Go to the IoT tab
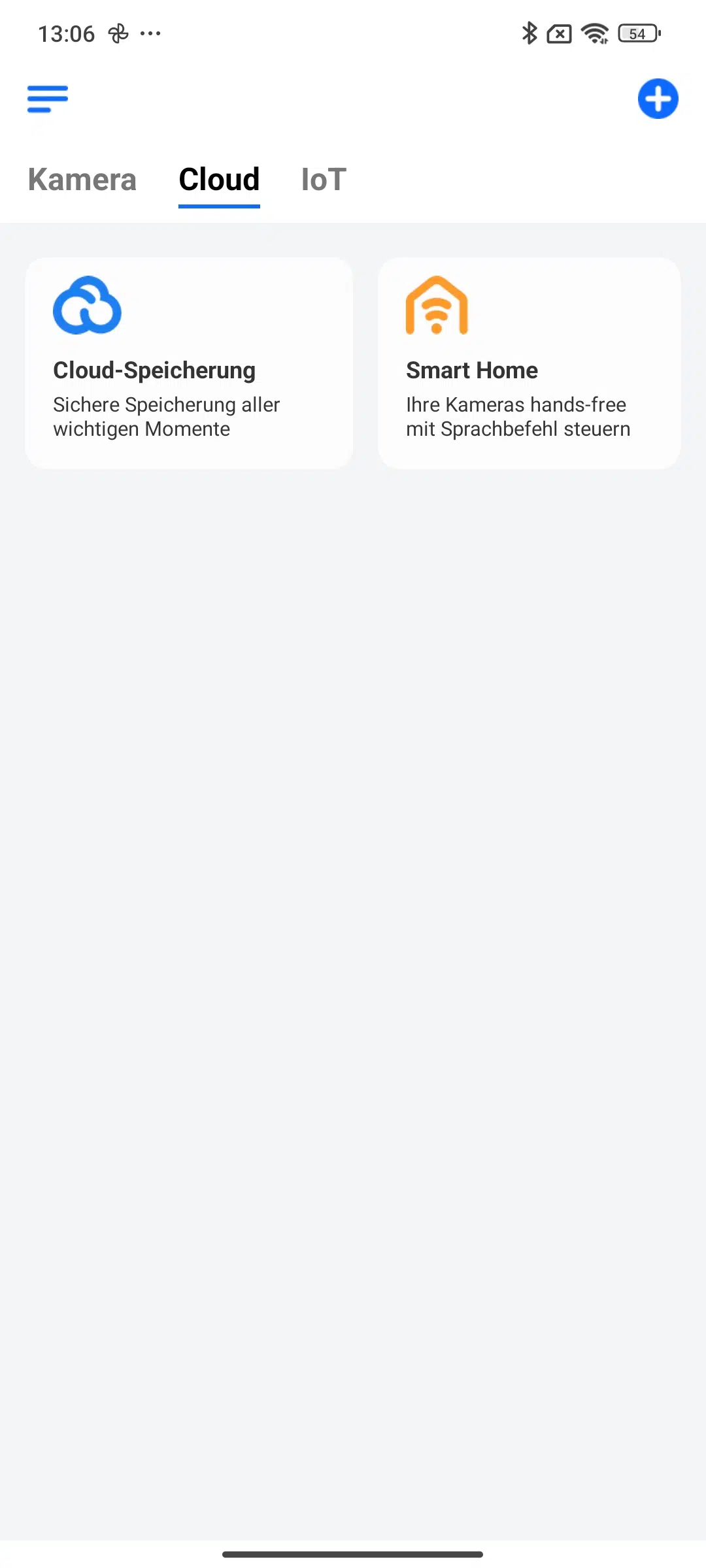Image resolution: width=706 pixels, height=1568 pixels. [324, 180]
